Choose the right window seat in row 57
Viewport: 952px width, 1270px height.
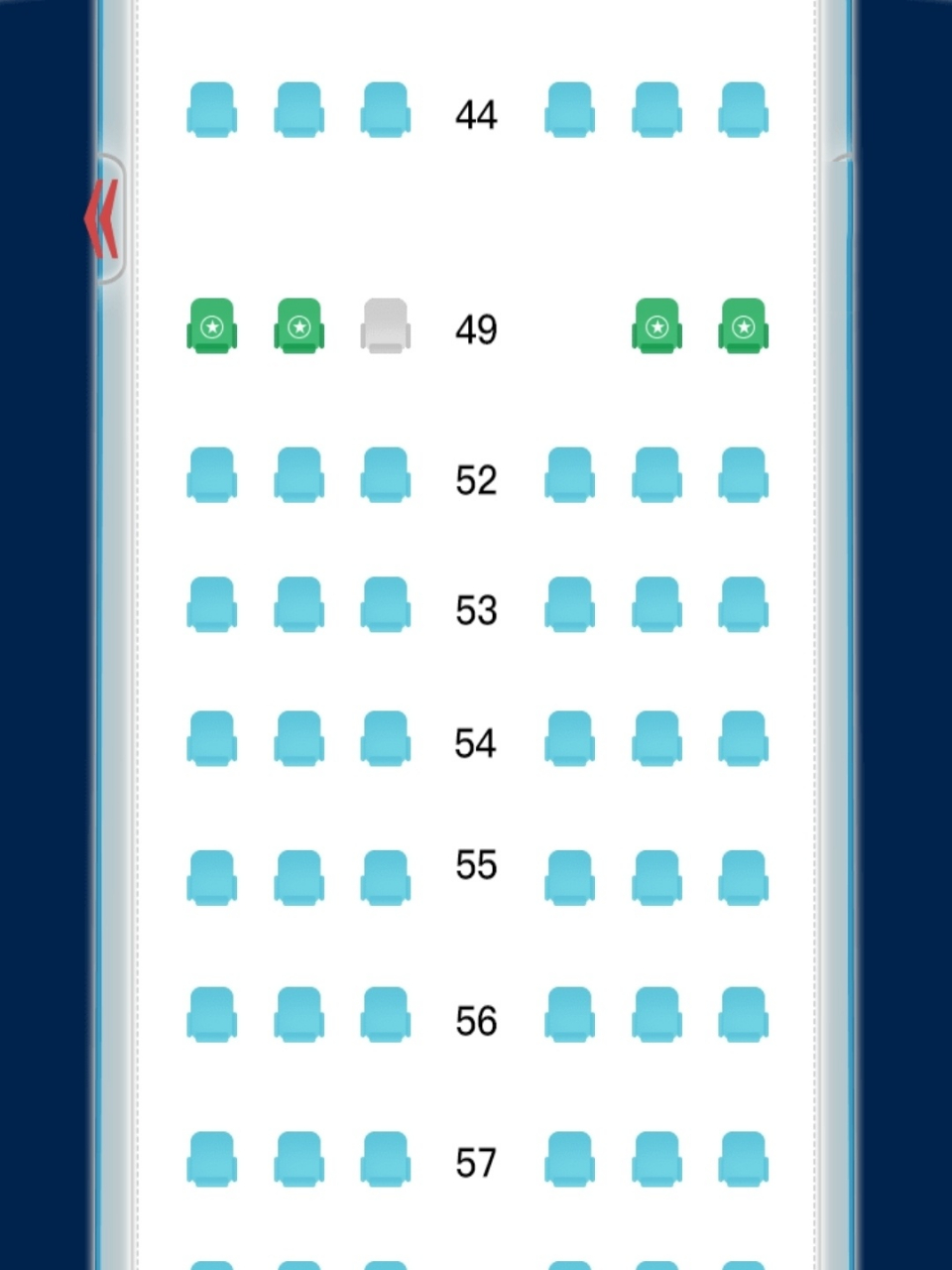click(x=743, y=1159)
